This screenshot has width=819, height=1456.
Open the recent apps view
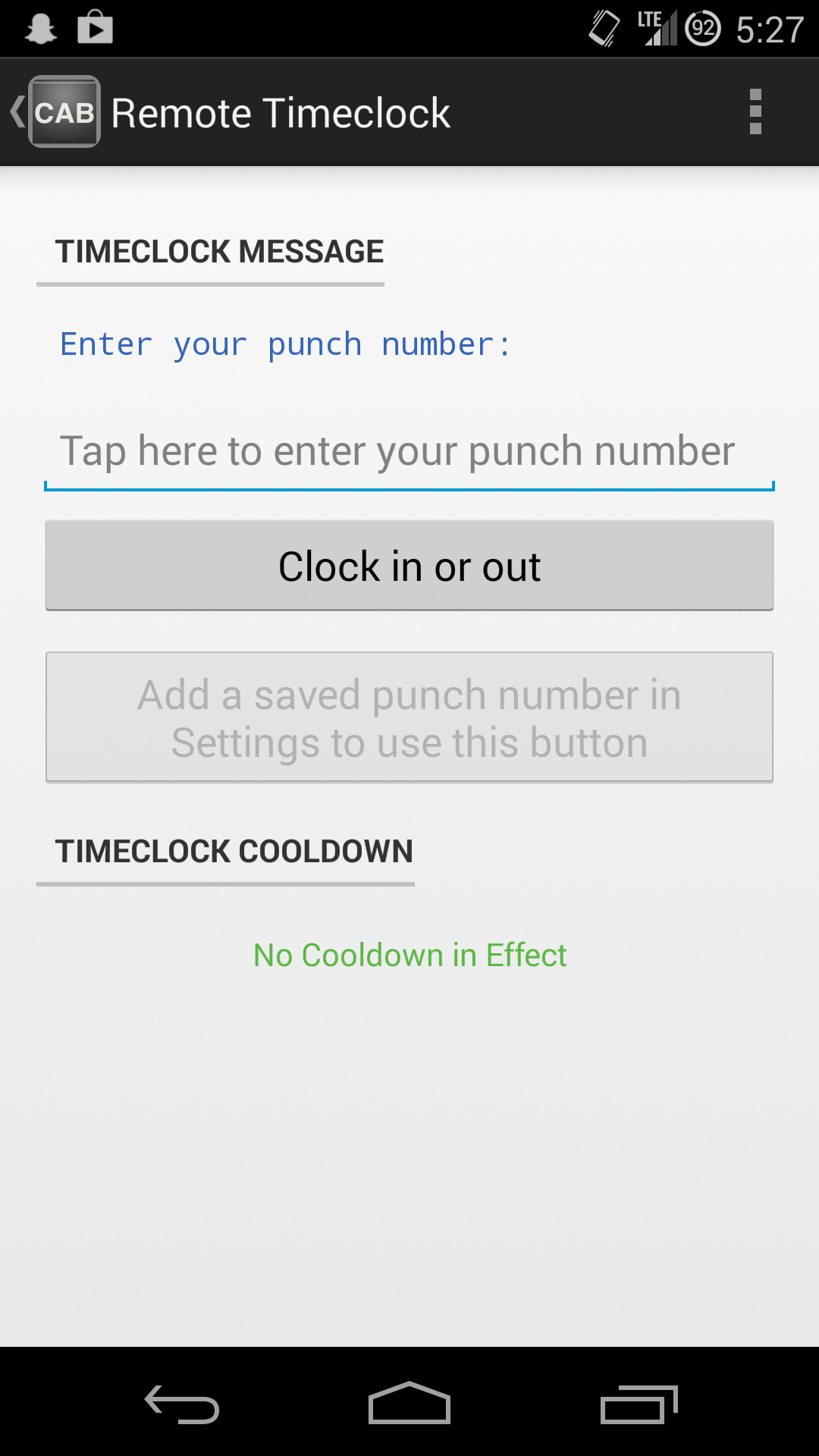pos(638,1404)
